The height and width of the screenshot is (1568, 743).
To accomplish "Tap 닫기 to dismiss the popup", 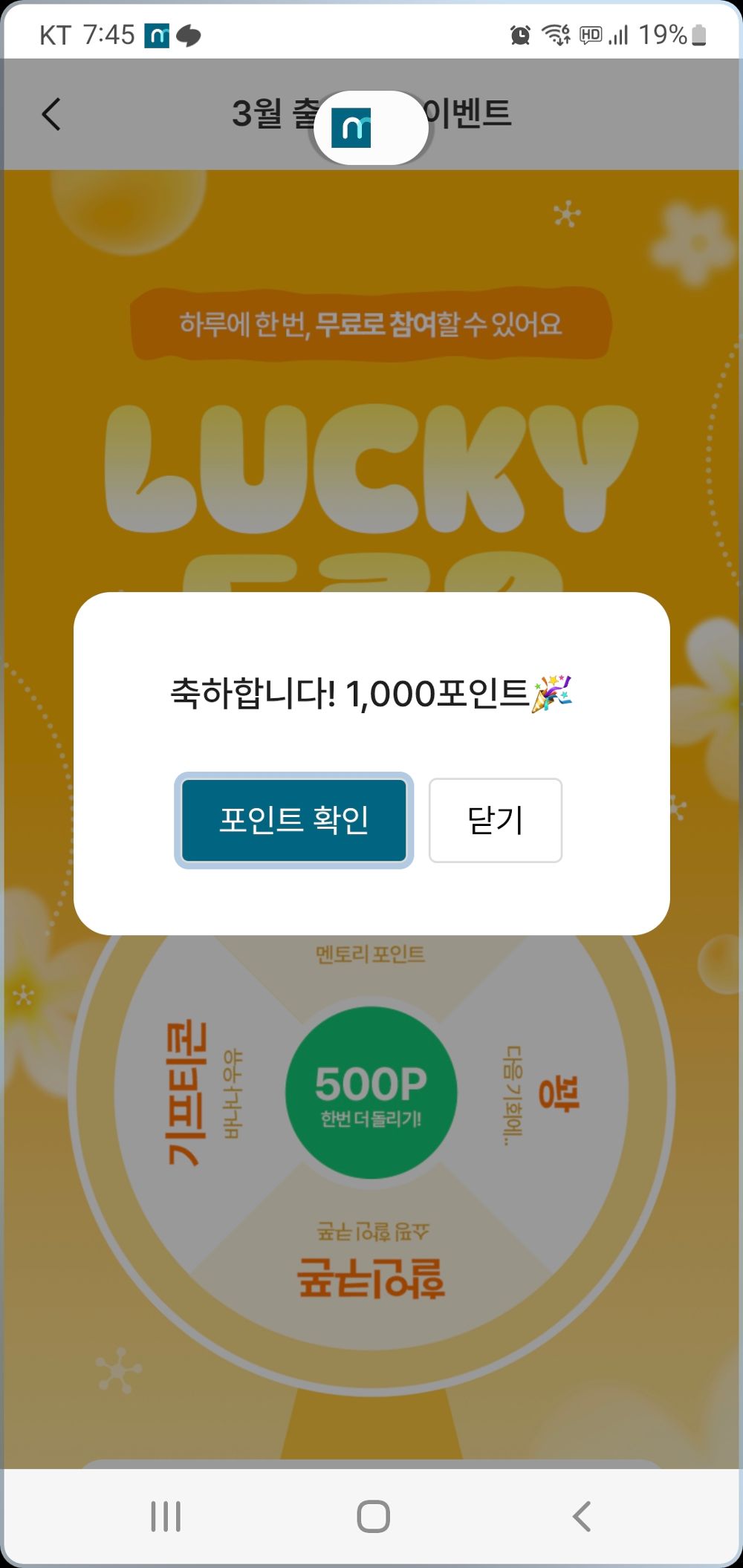I will tap(496, 820).
